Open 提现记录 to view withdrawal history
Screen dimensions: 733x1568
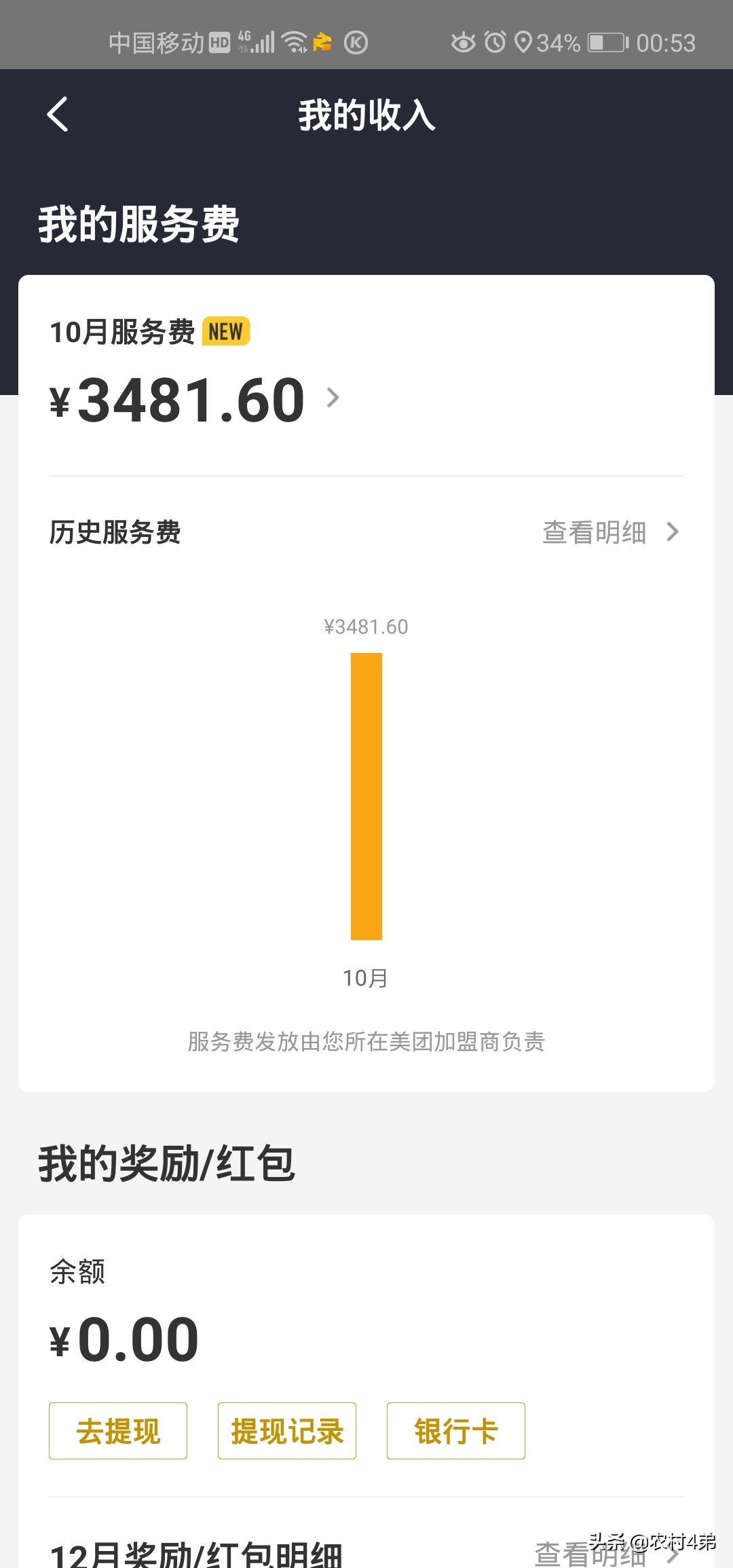[286, 1431]
